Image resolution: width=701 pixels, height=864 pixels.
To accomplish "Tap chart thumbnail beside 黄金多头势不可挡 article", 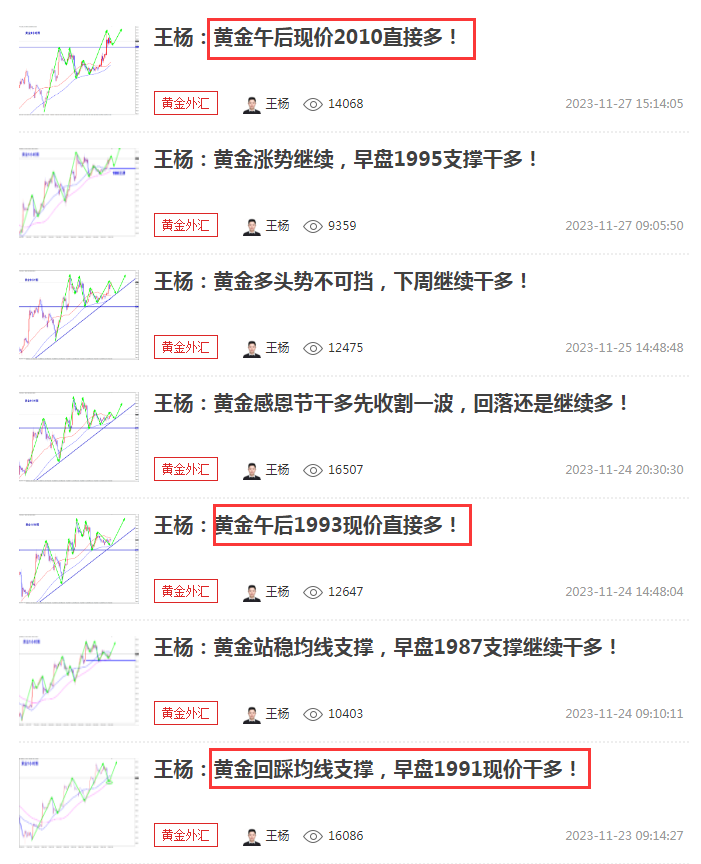I will coord(78,315).
